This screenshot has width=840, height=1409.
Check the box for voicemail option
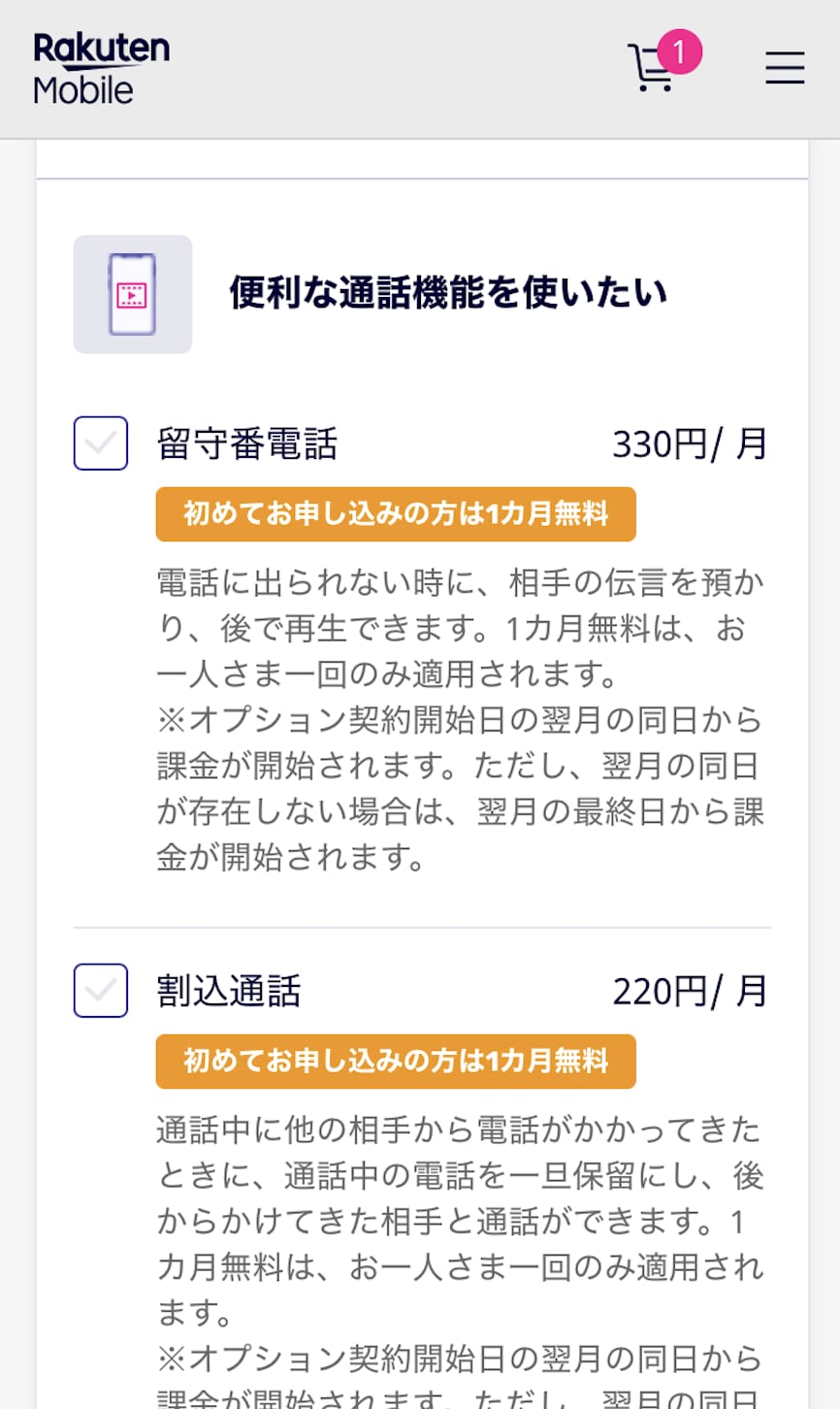tap(100, 443)
